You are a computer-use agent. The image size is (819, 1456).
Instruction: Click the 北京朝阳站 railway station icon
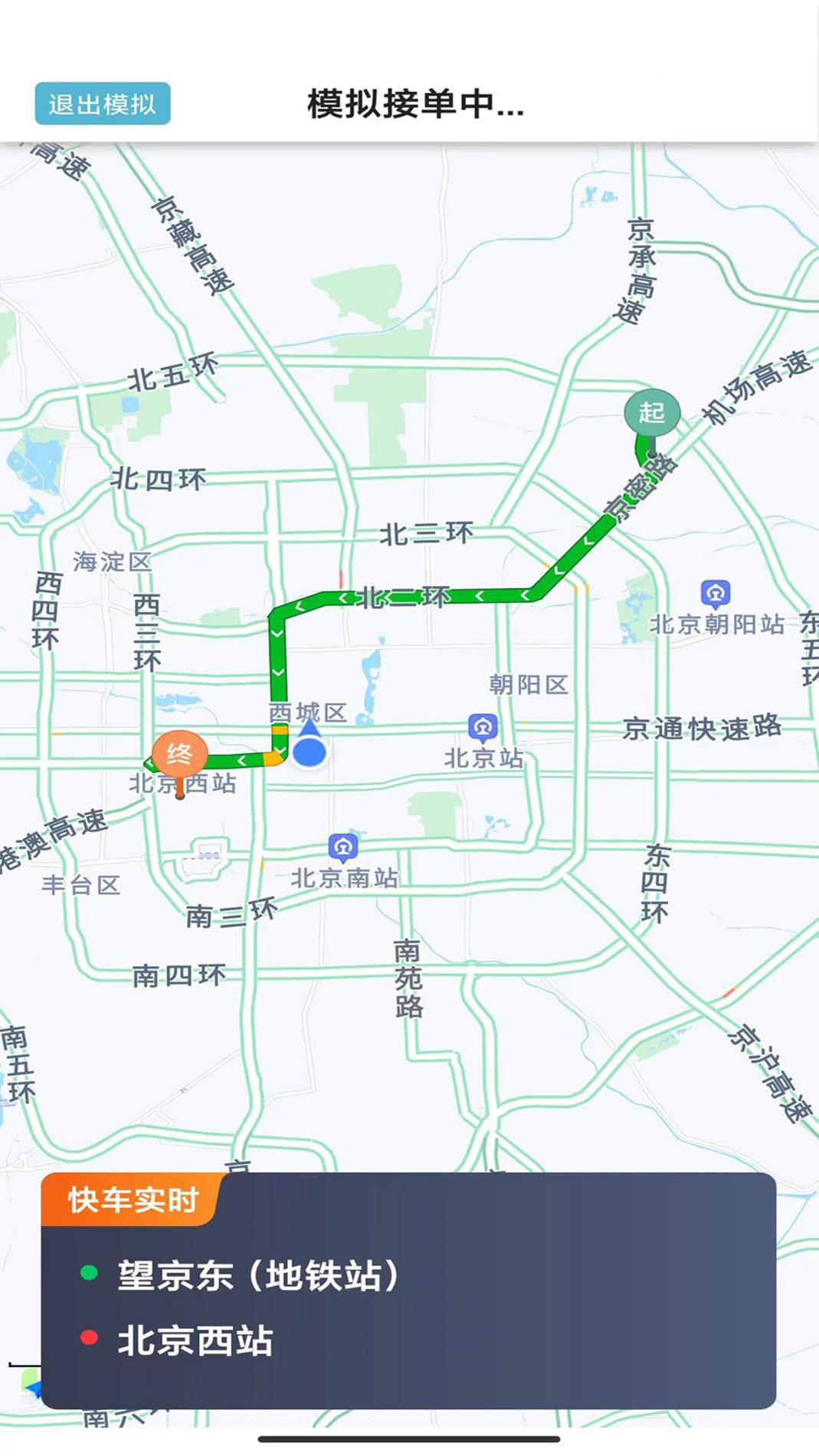click(716, 592)
